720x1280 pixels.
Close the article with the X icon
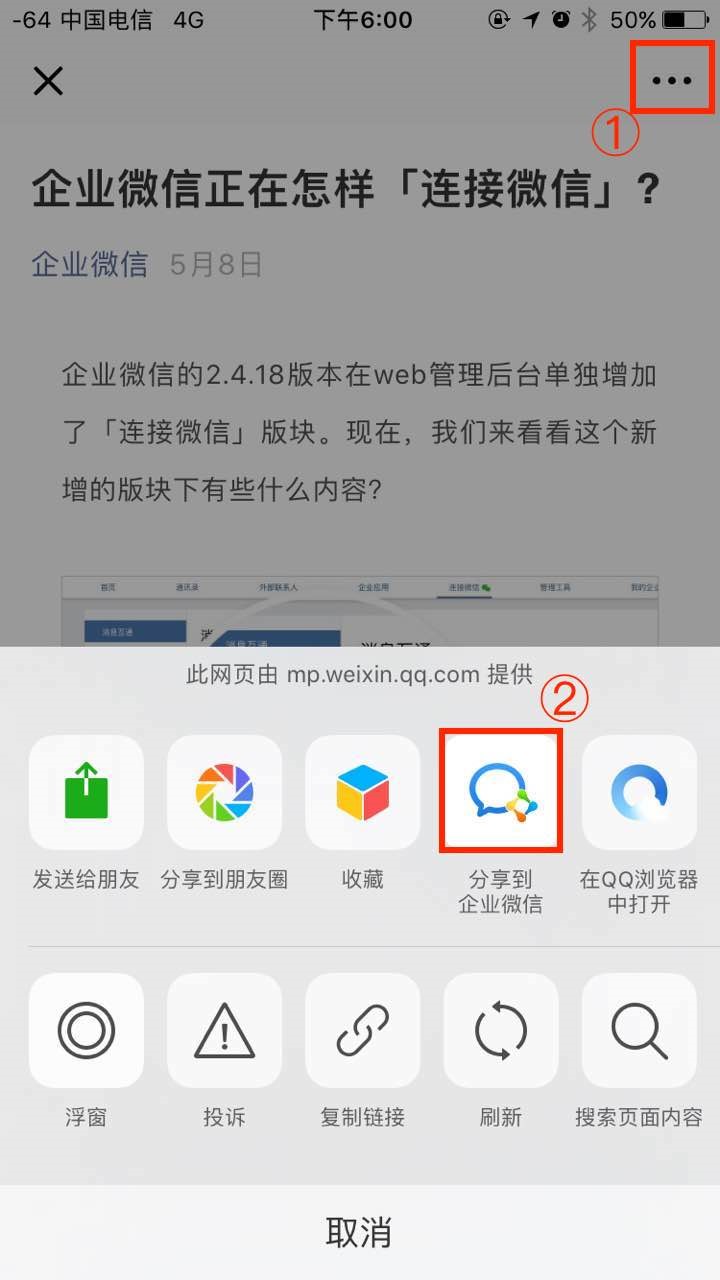point(48,81)
